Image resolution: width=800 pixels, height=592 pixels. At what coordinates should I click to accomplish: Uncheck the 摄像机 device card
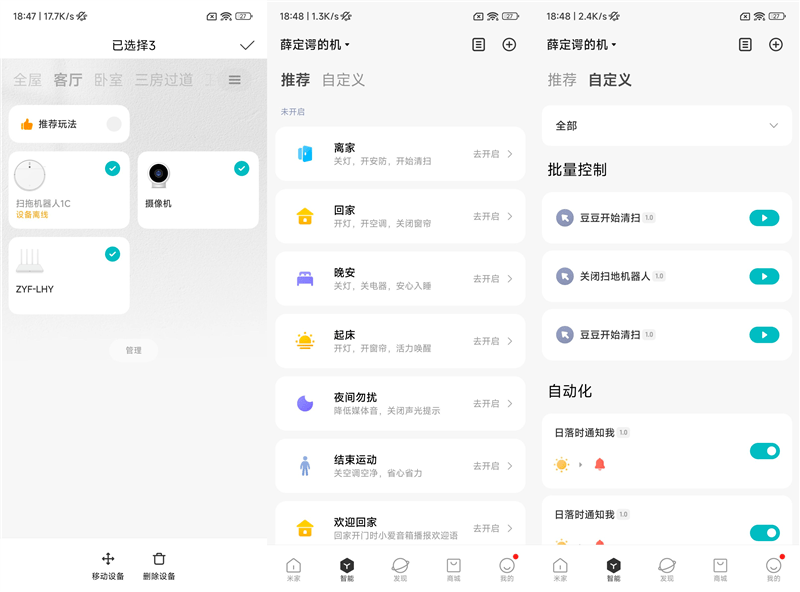click(241, 168)
